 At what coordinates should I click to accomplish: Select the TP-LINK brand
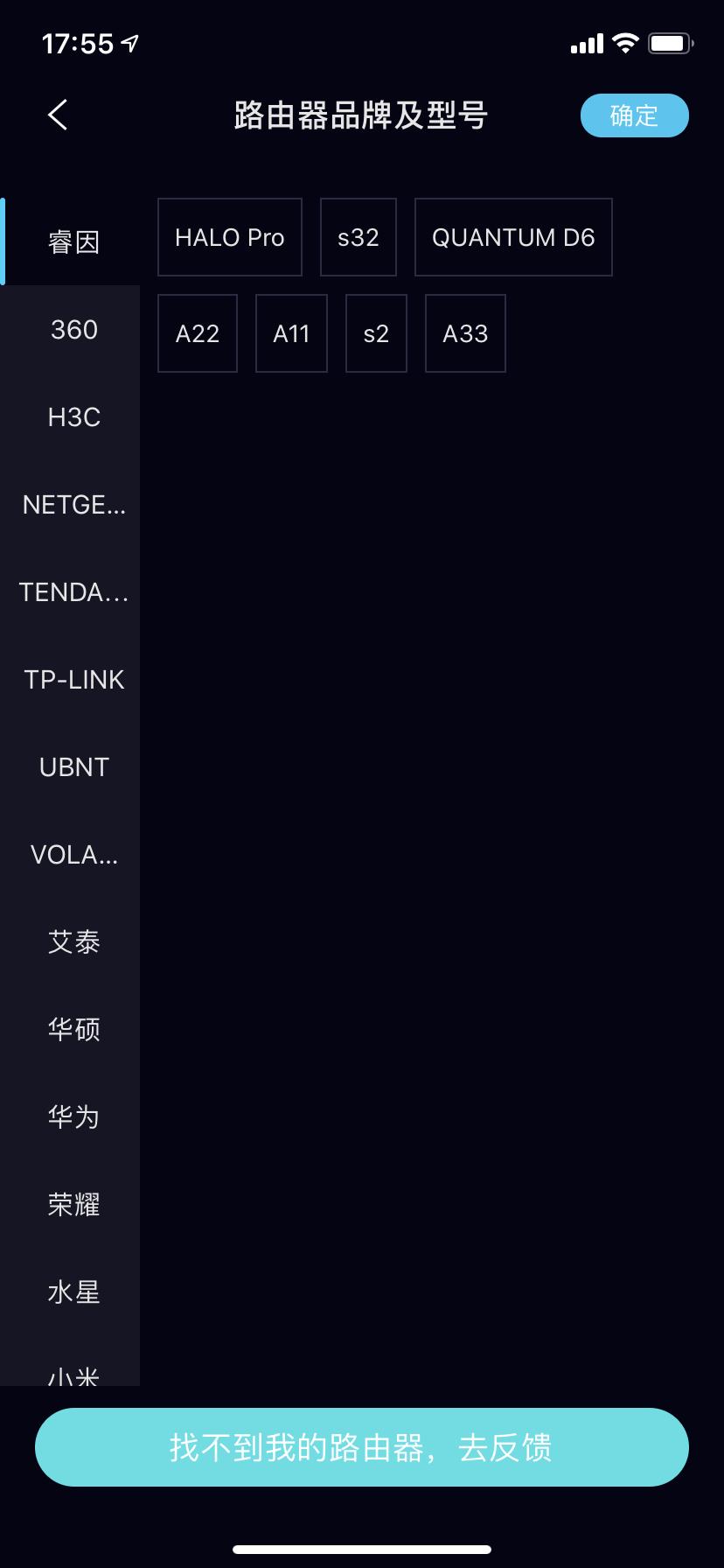click(x=73, y=680)
